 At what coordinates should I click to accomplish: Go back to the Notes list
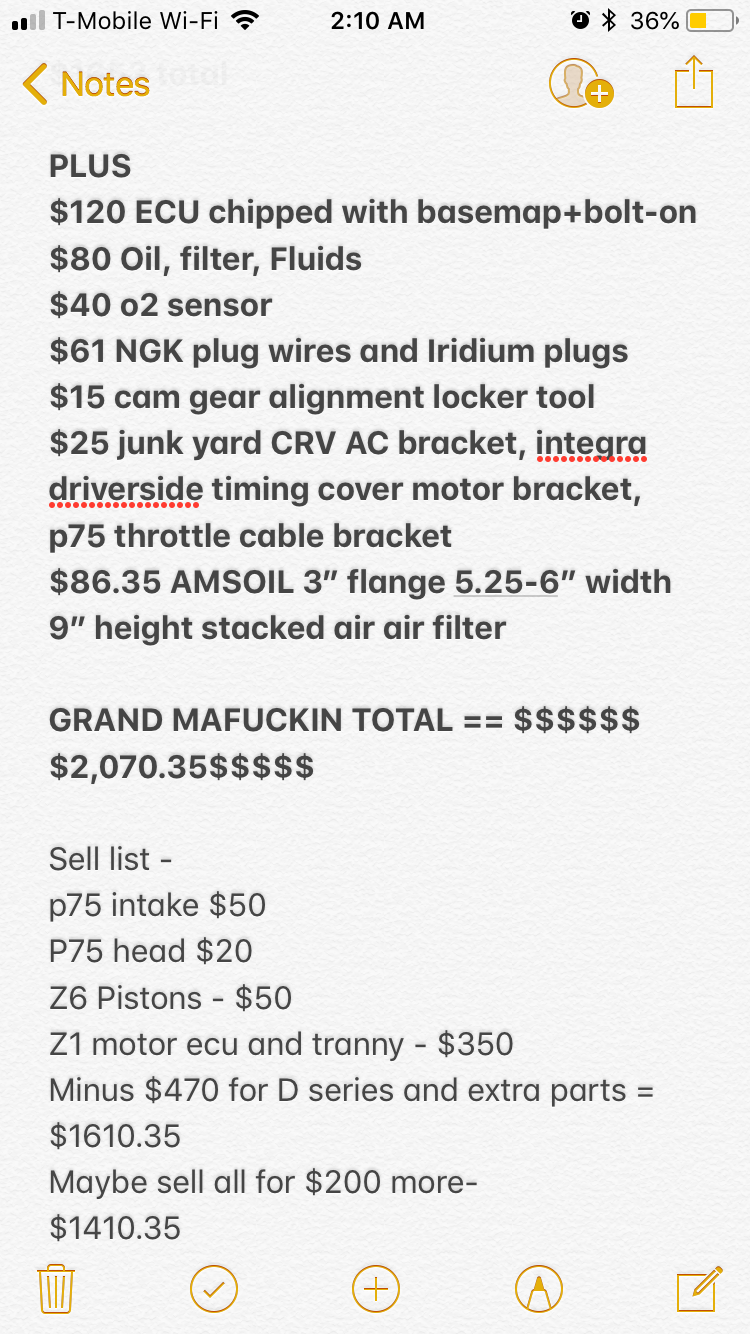pos(86,84)
